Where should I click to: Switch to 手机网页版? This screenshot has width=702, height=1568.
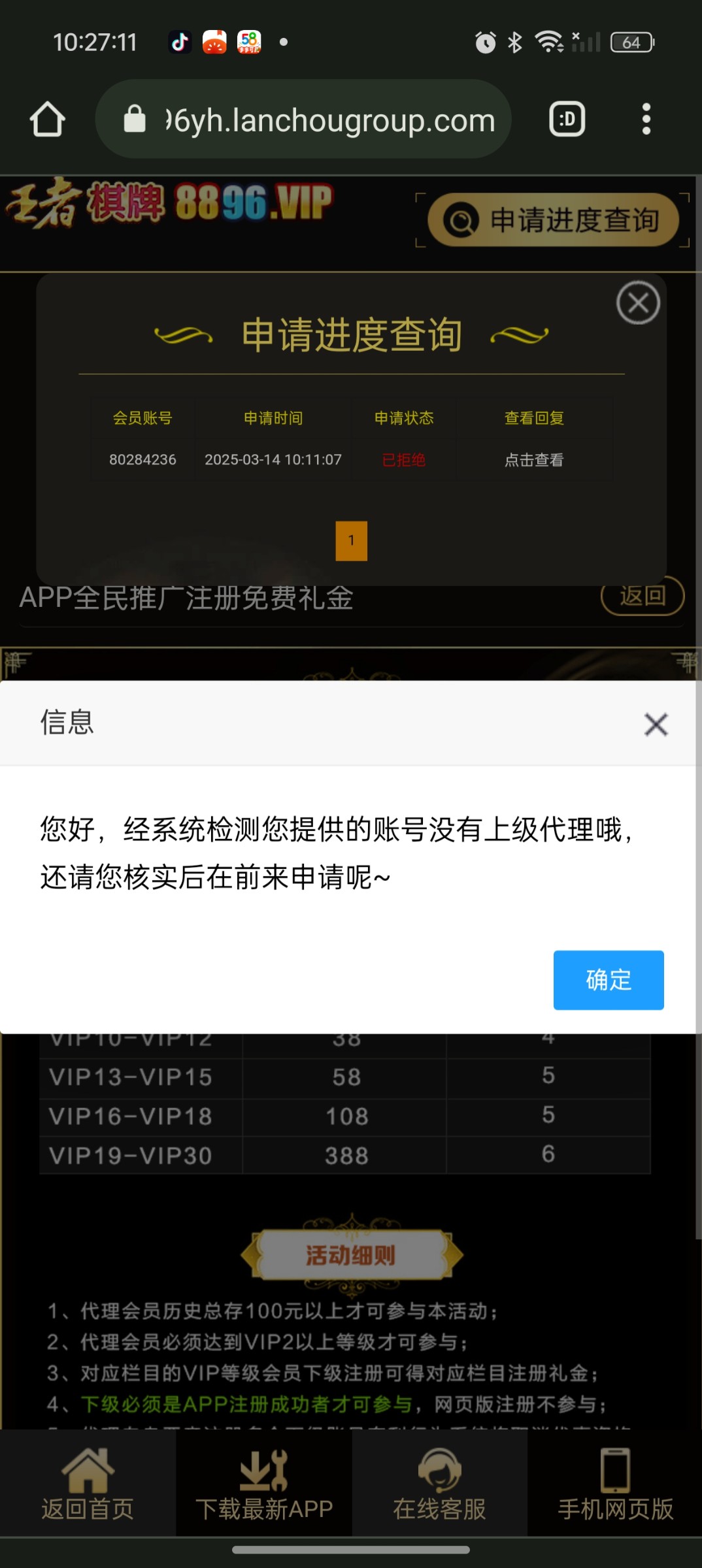615,1484
